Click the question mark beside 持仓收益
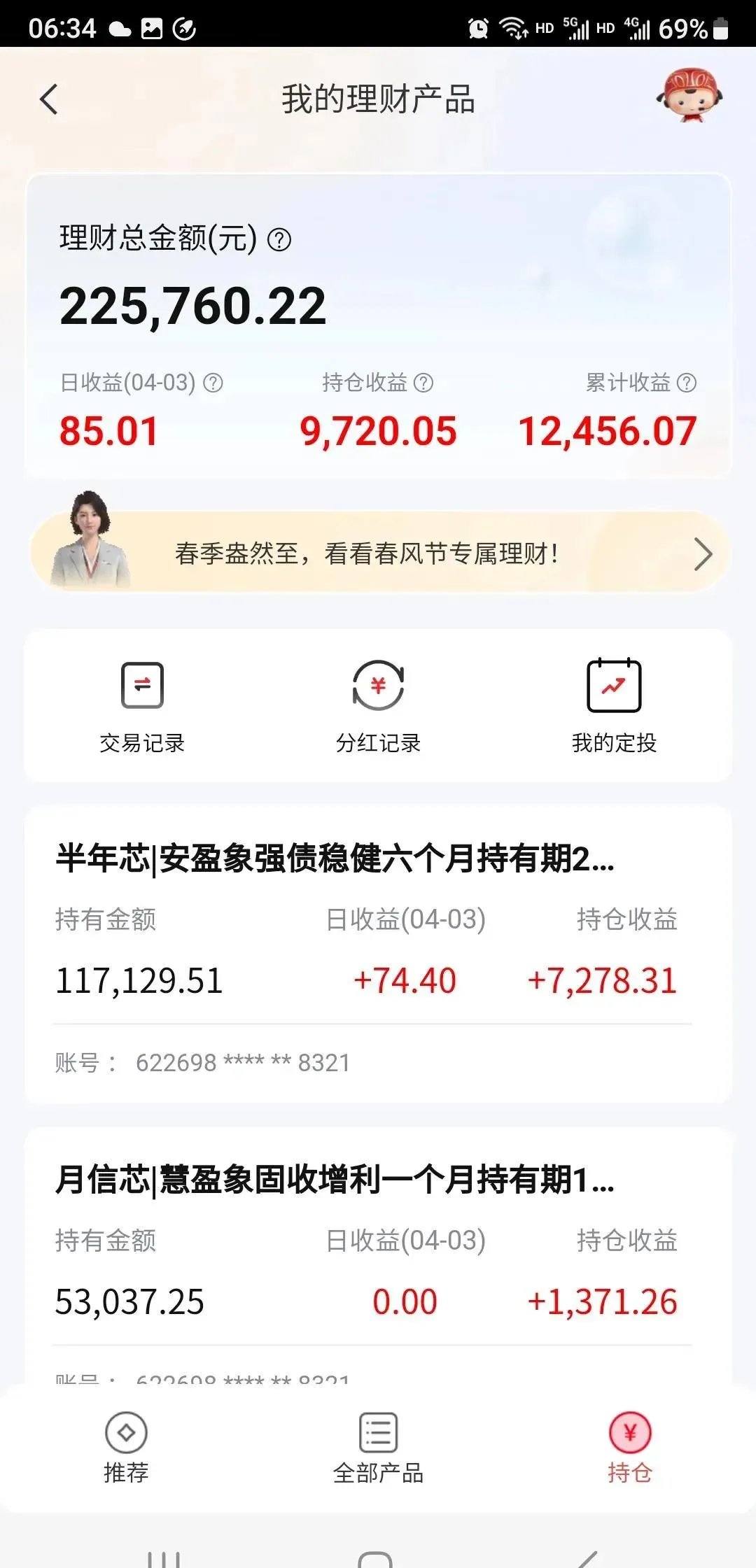This screenshot has width=756, height=1568. (x=423, y=383)
